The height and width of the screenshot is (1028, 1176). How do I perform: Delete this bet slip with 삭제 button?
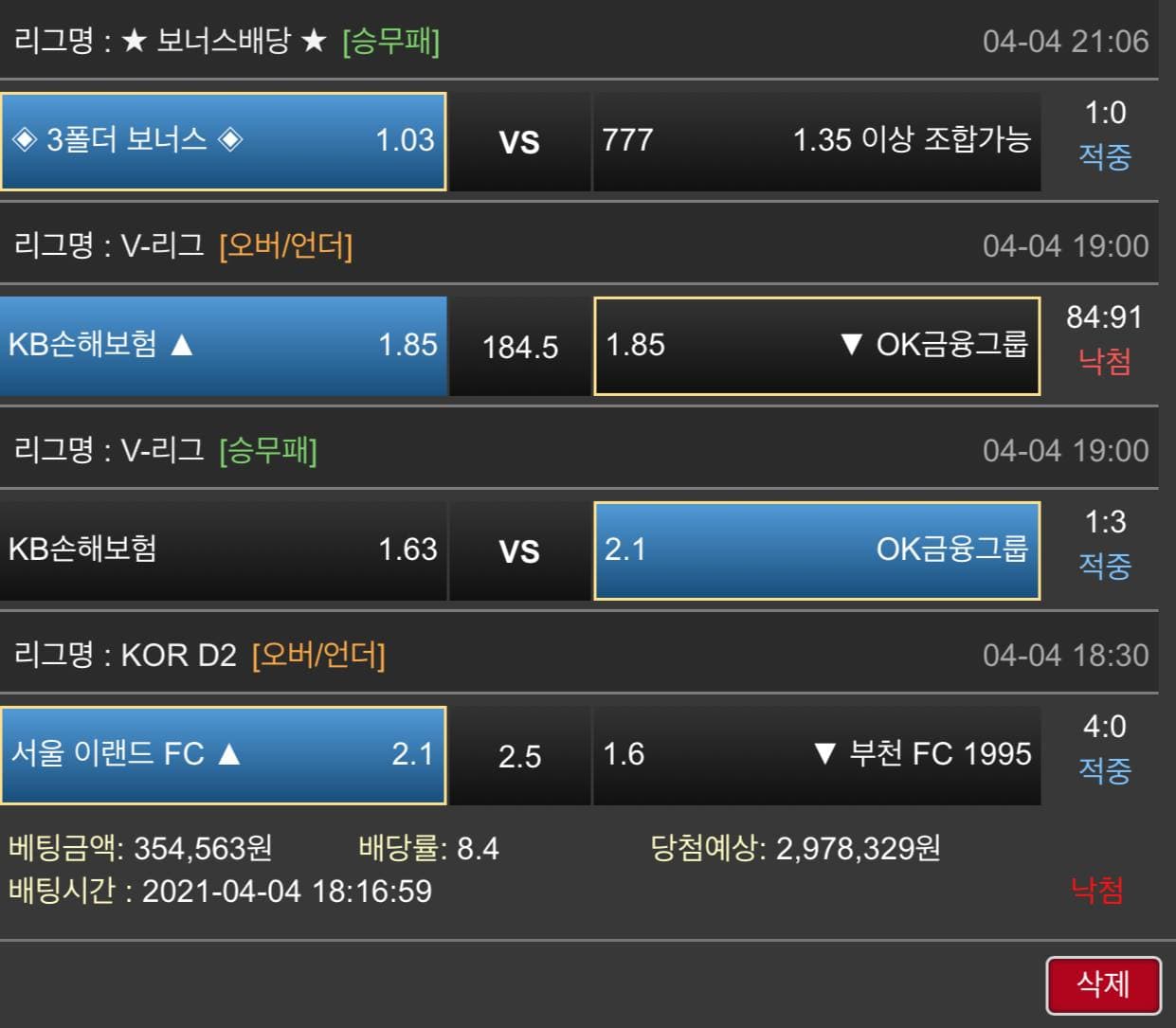click(1103, 984)
